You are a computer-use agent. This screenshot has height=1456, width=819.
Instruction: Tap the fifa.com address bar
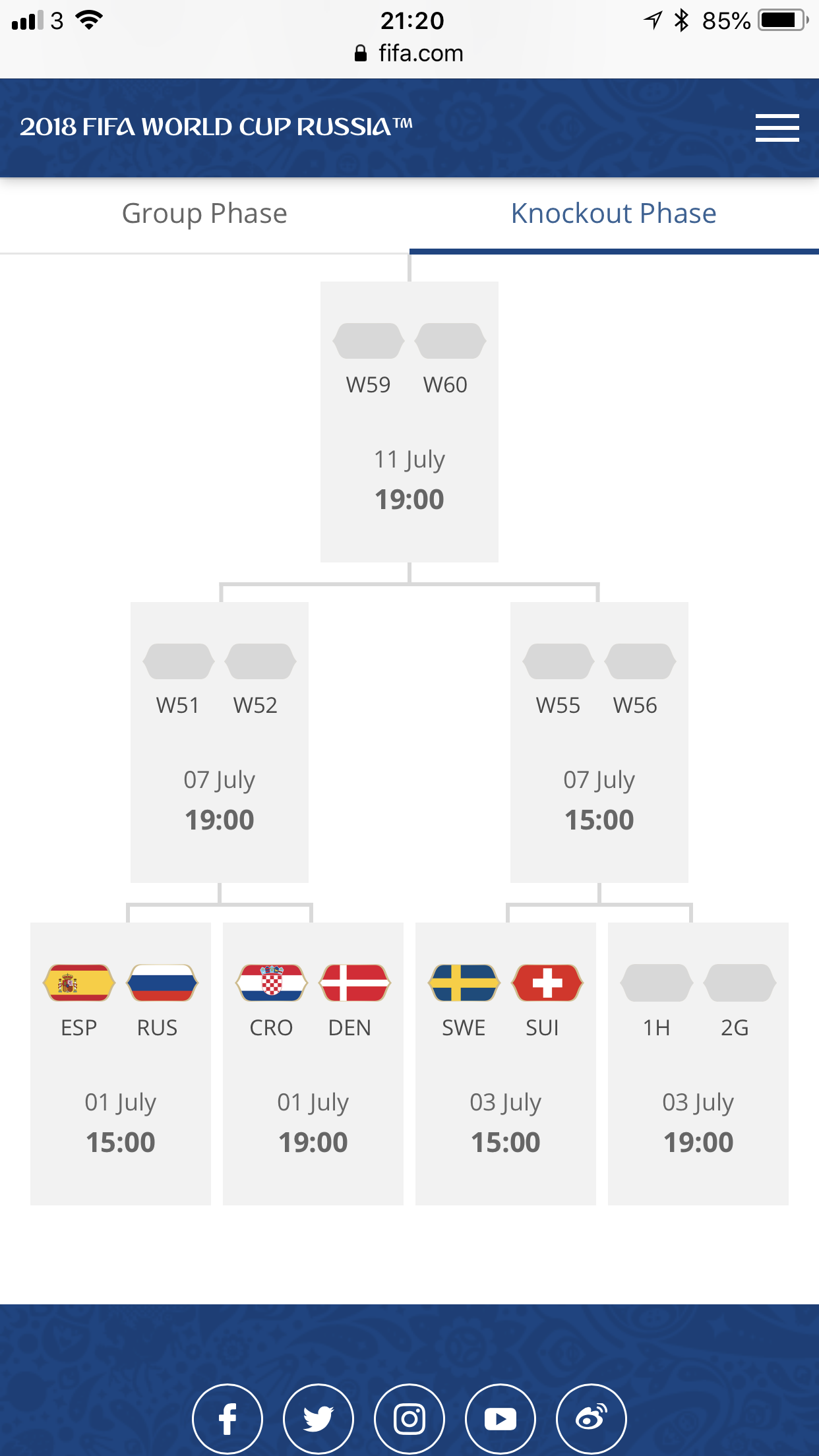click(409, 53)
